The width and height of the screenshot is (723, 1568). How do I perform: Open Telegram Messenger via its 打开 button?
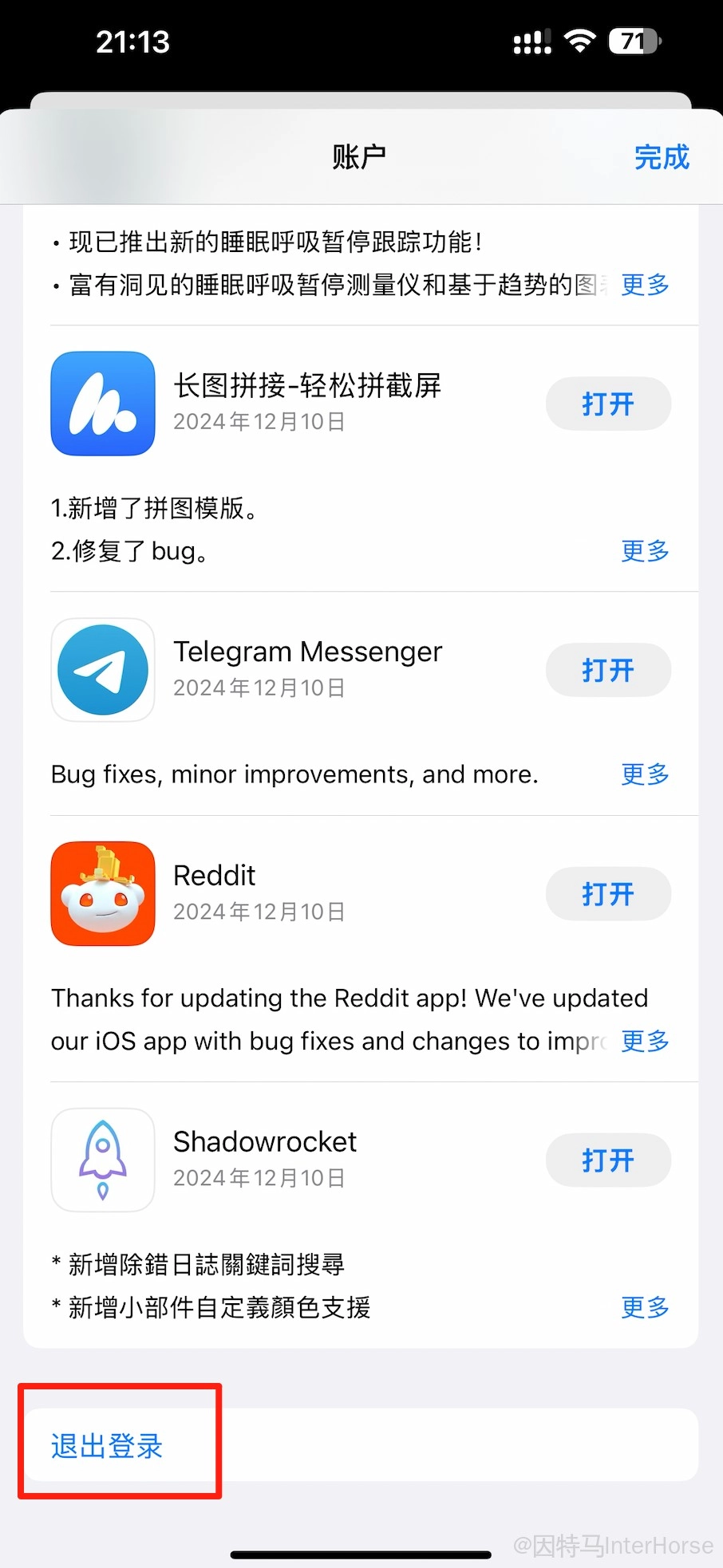(607, 670)
